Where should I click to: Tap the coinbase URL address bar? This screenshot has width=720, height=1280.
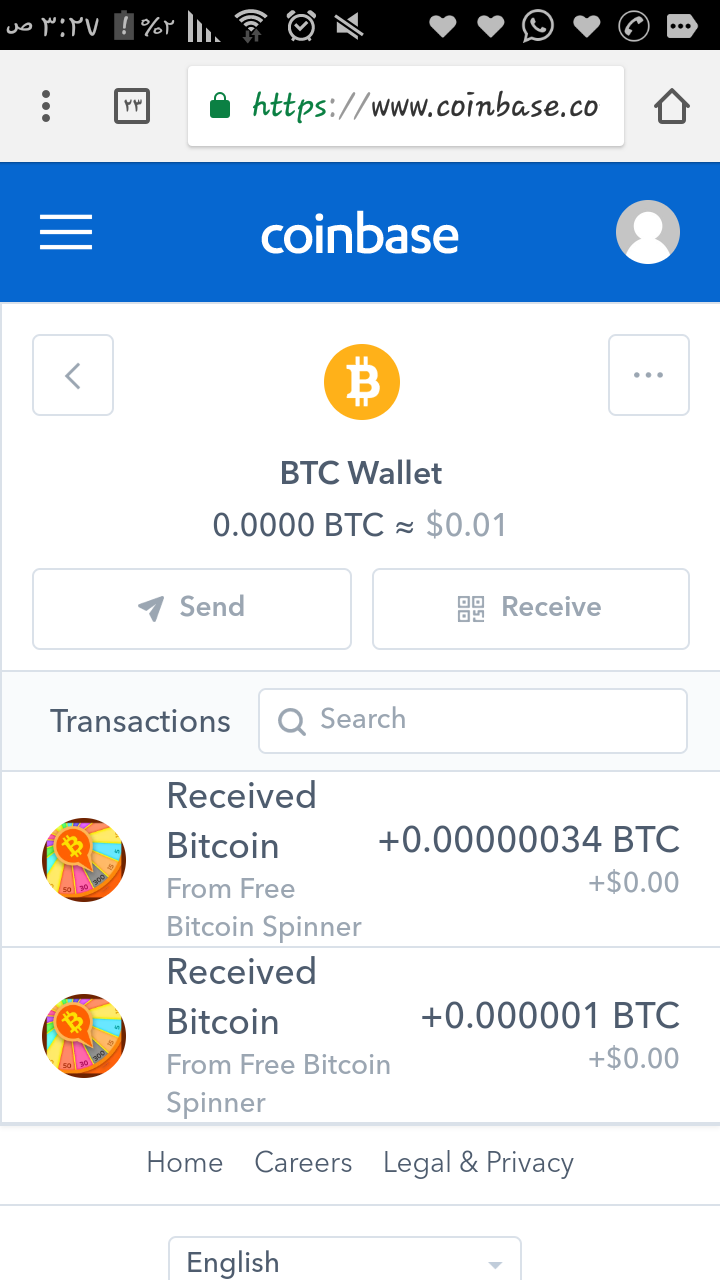[406, 106]
